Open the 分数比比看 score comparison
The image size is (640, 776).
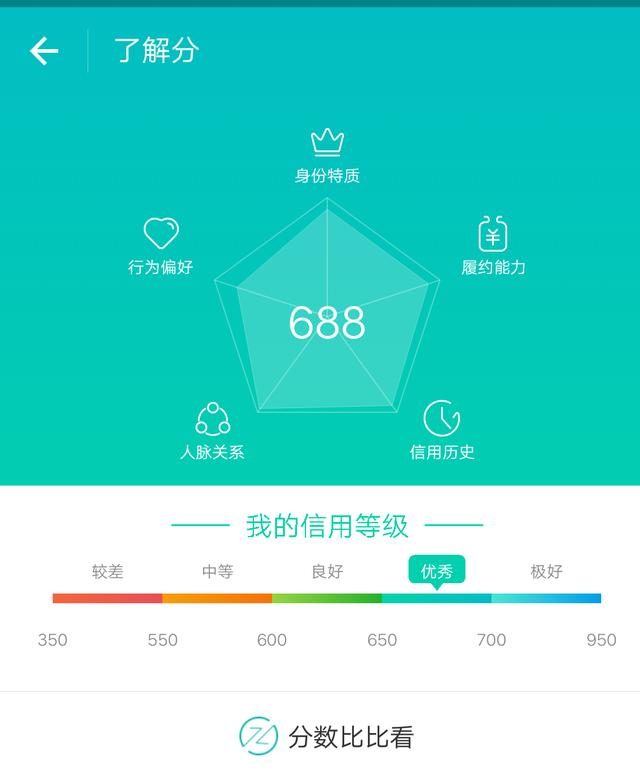click(327, 737)
